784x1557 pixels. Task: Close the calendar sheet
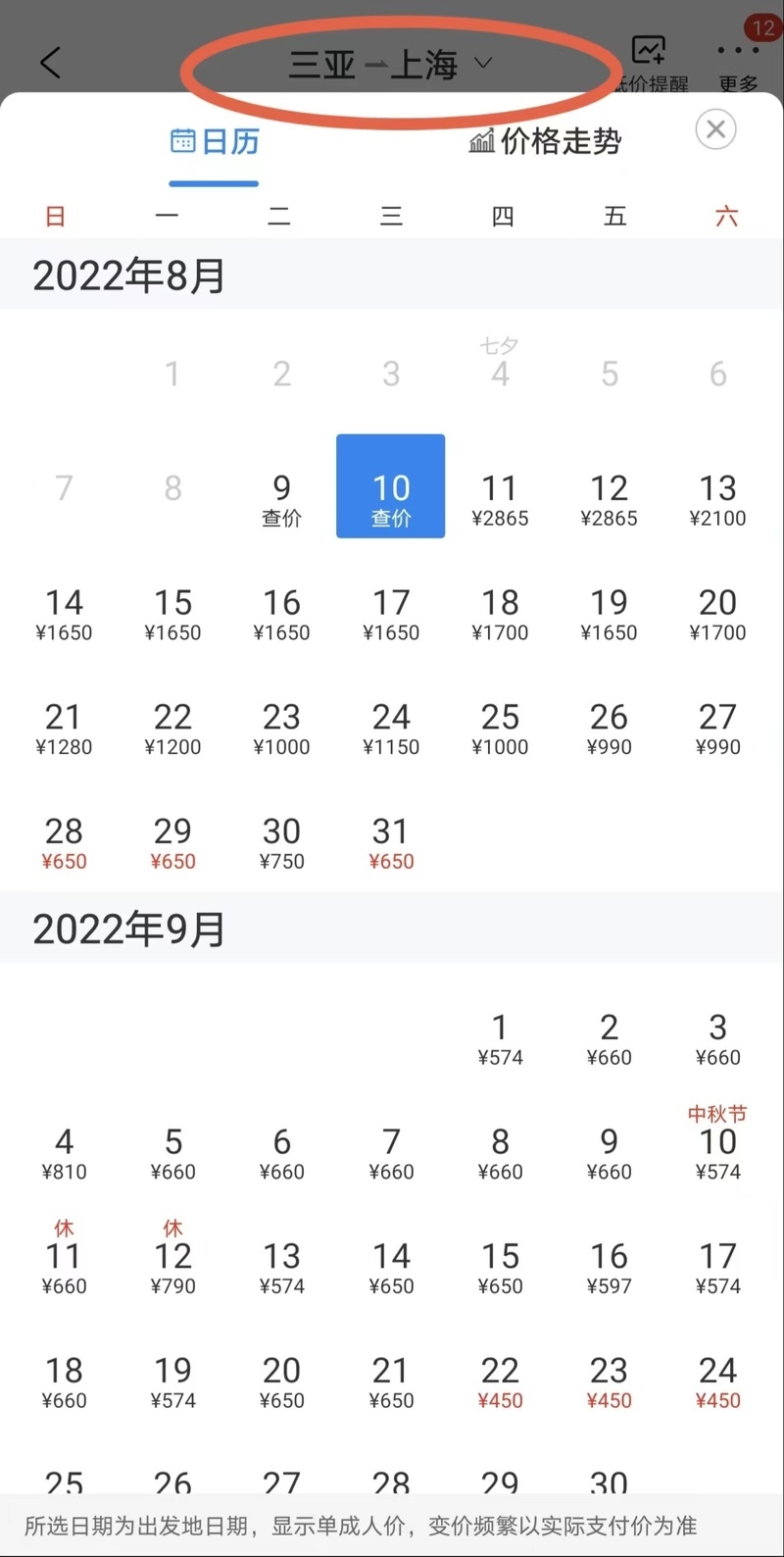[715, 129]
